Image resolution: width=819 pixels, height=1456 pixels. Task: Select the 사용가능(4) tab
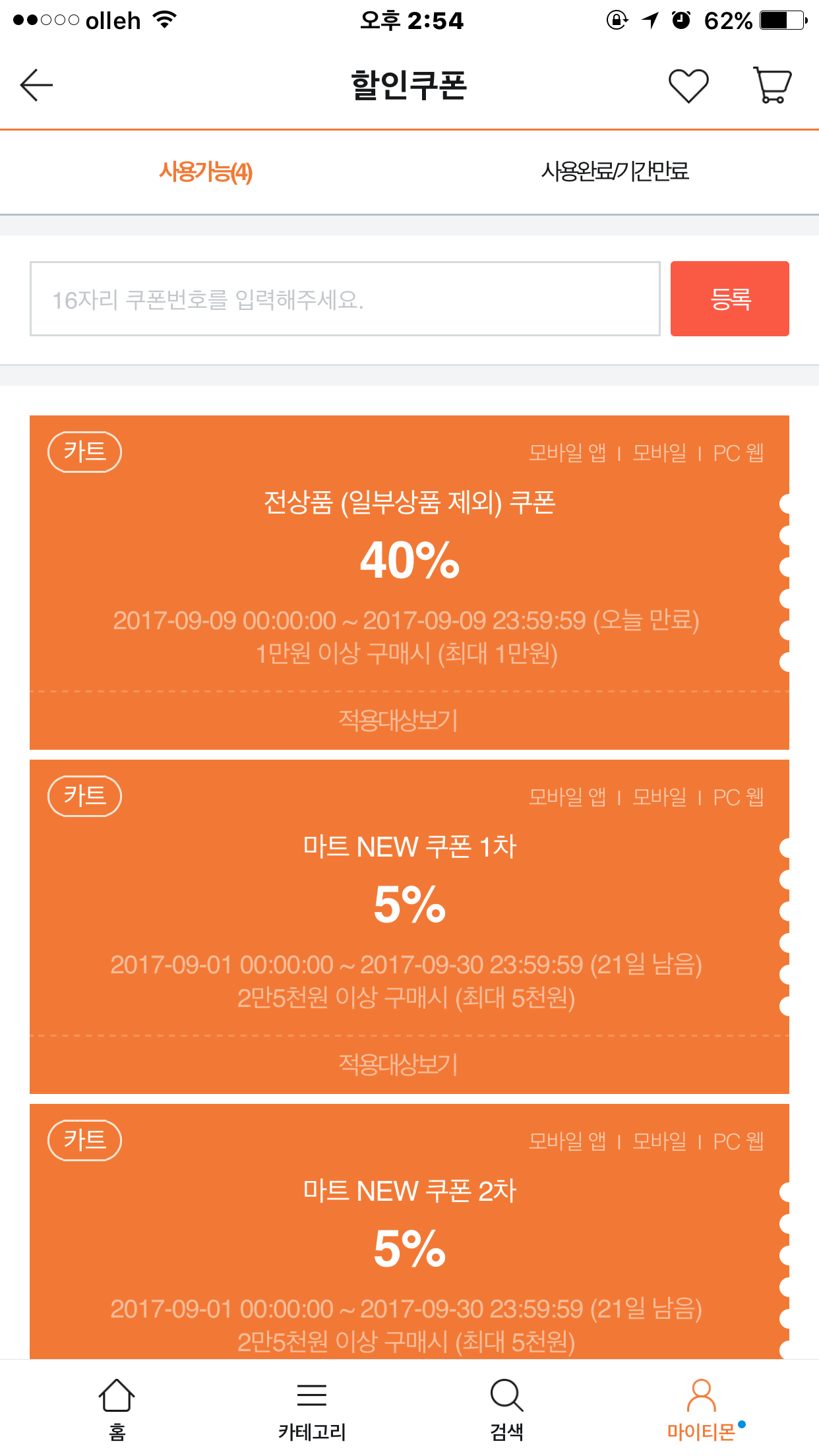206,172
